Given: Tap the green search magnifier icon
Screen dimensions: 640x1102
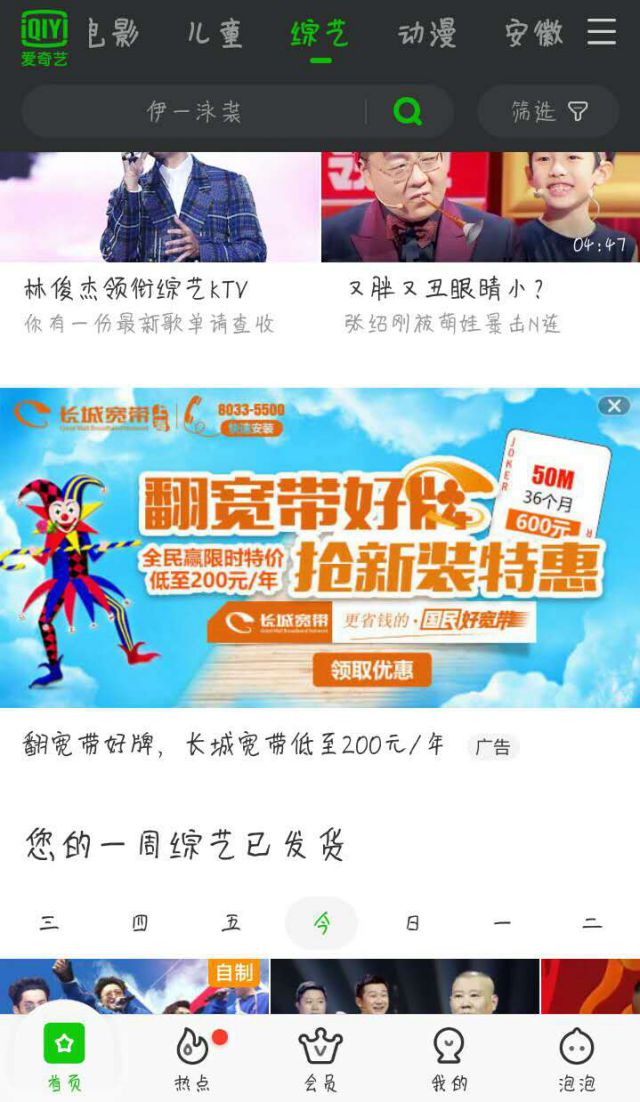Looking at the screenshot, I should click(x=408, y=111).
